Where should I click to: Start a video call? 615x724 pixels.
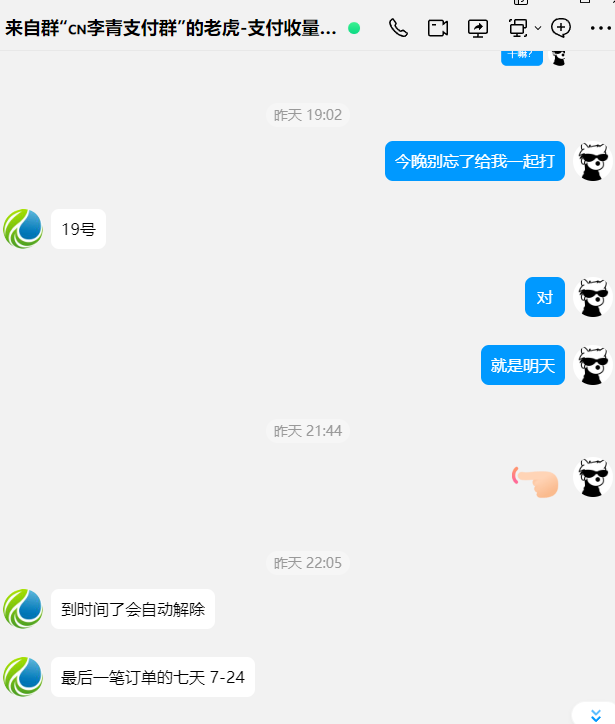[x=438, y=28]
